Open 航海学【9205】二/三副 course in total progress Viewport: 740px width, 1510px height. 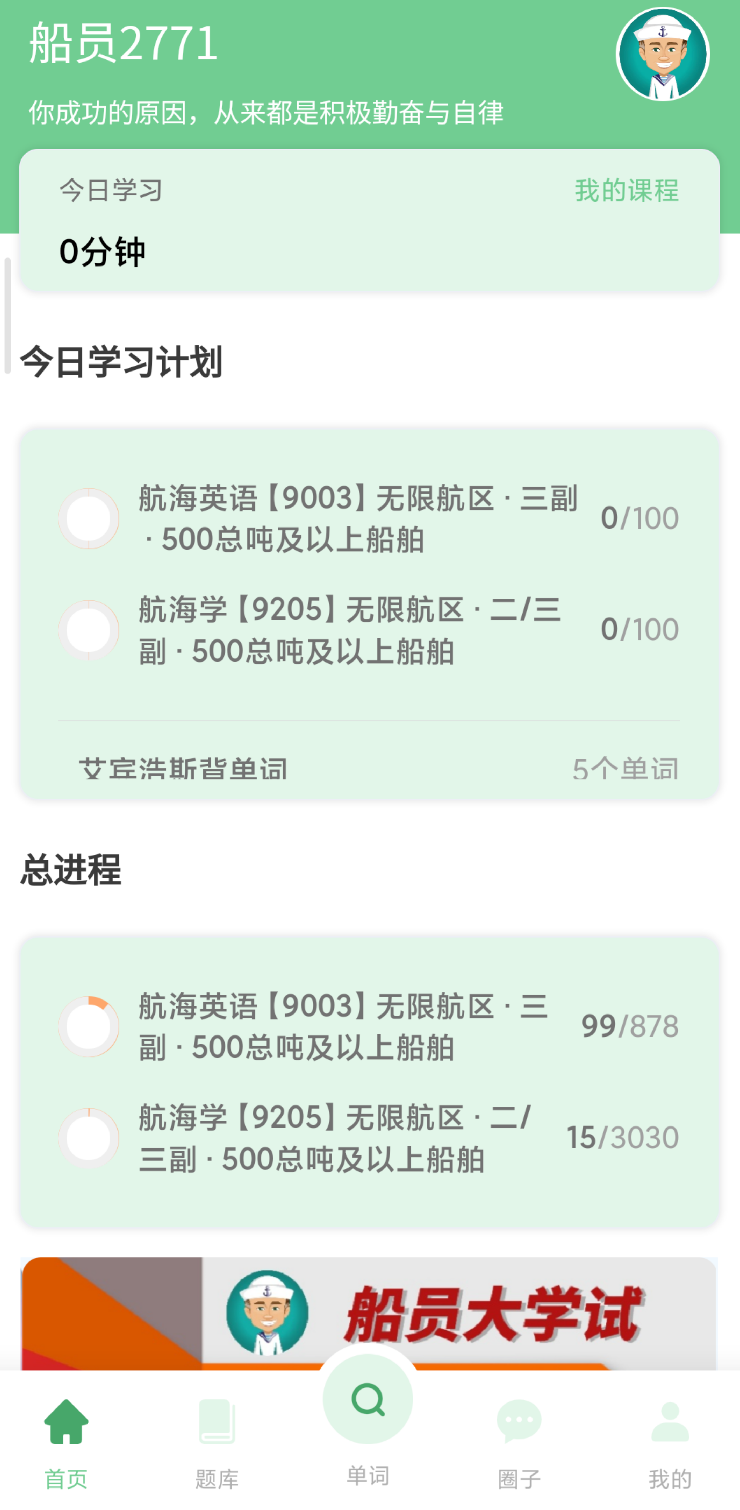(345, 1137)
